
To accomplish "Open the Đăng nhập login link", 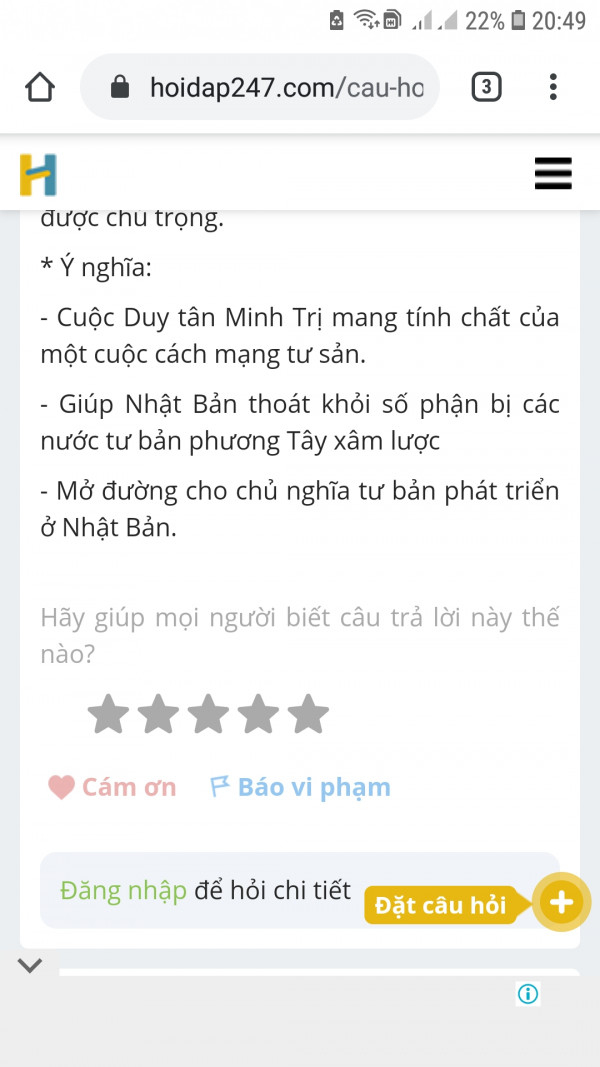I will 123,890.
